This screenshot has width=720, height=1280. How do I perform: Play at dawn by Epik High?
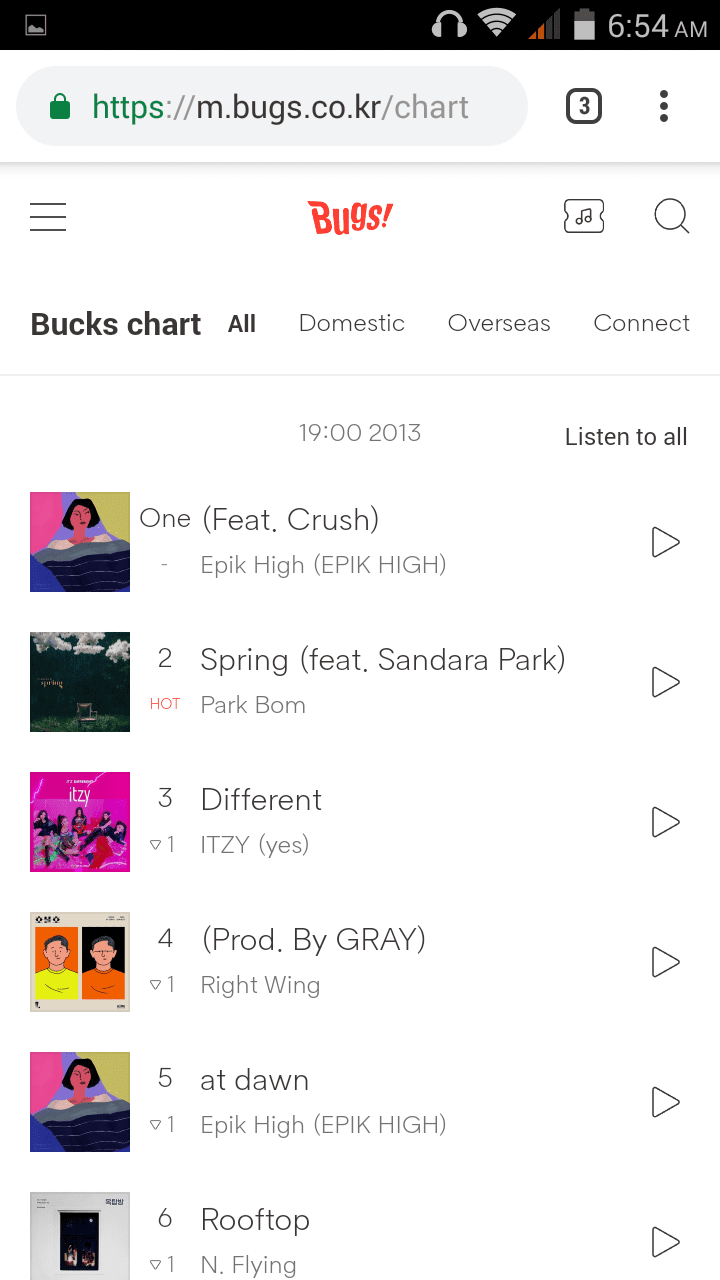(665, 1102)
